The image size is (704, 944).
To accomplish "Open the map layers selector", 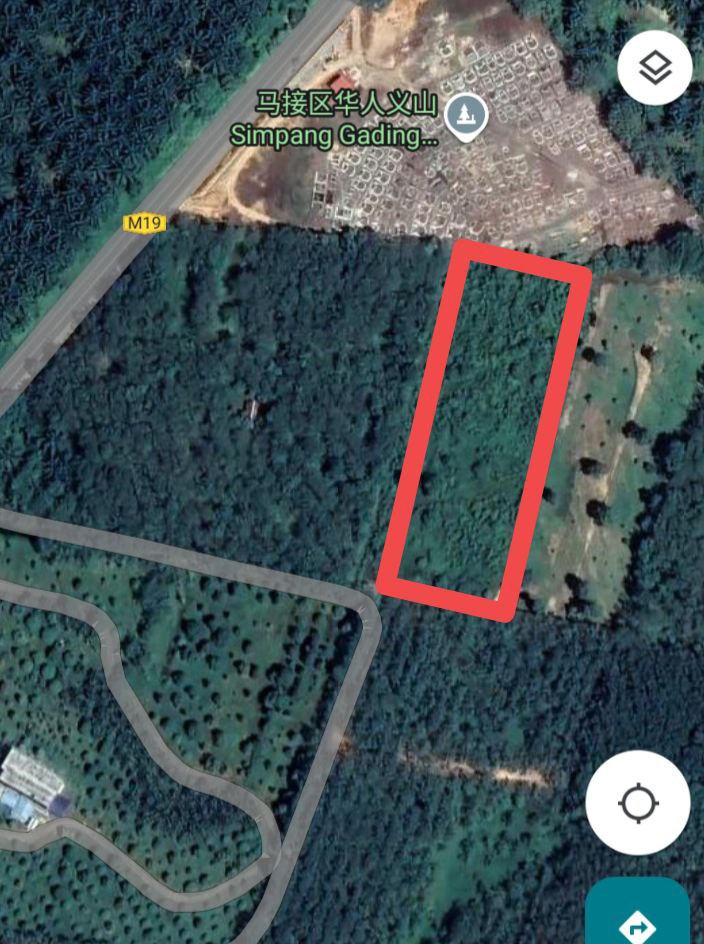I will point(655,68).
